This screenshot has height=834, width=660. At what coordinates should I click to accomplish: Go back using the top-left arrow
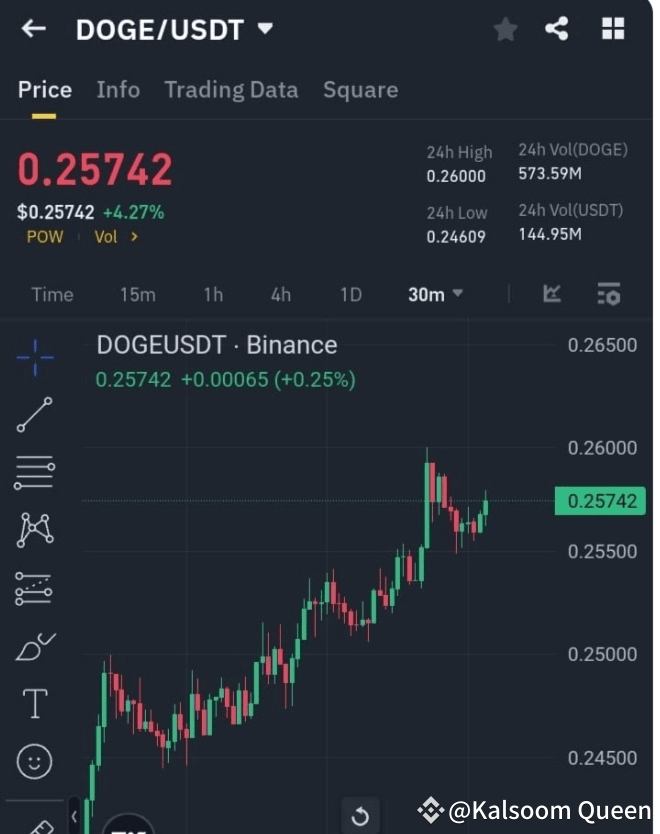click(x=34, y=29)
